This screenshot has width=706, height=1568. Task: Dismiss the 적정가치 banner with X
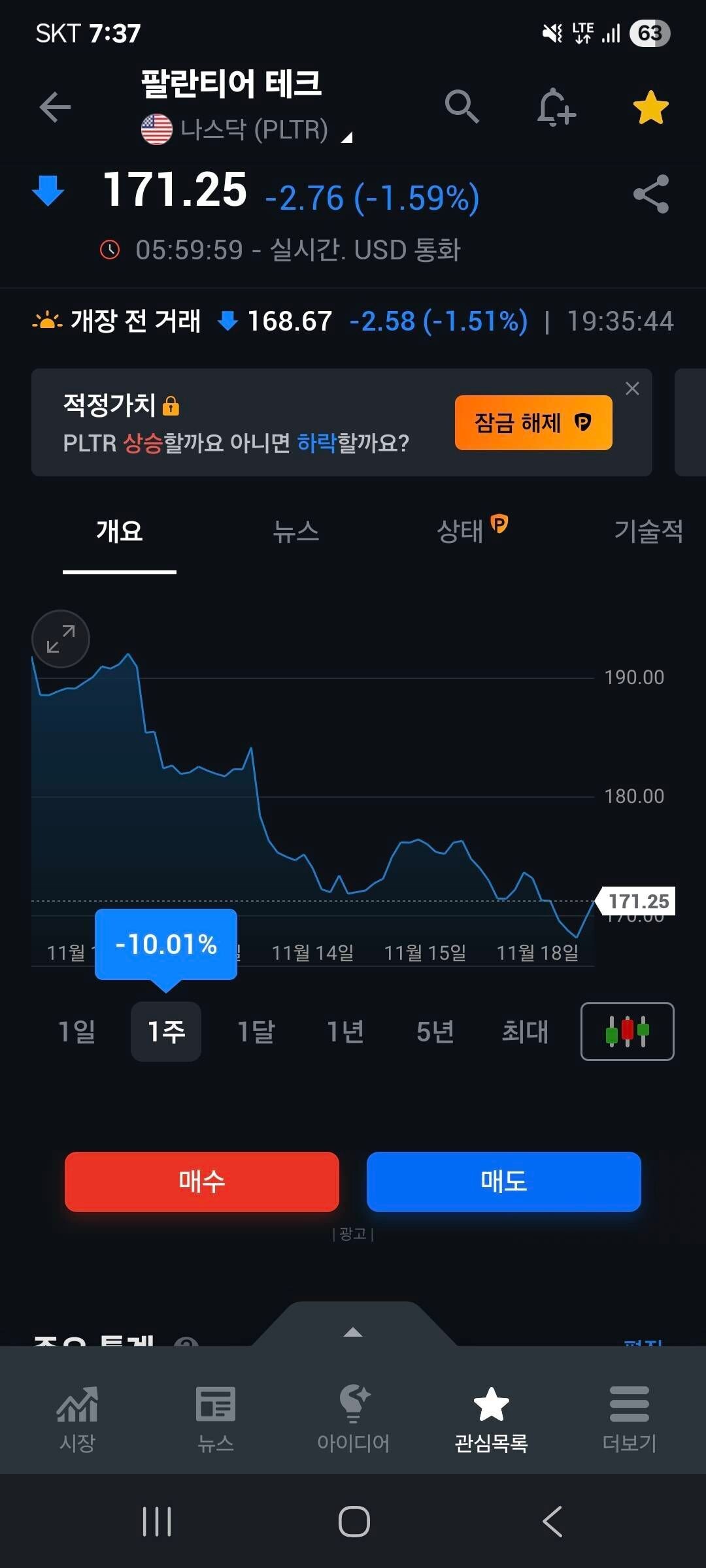[631, 388]
